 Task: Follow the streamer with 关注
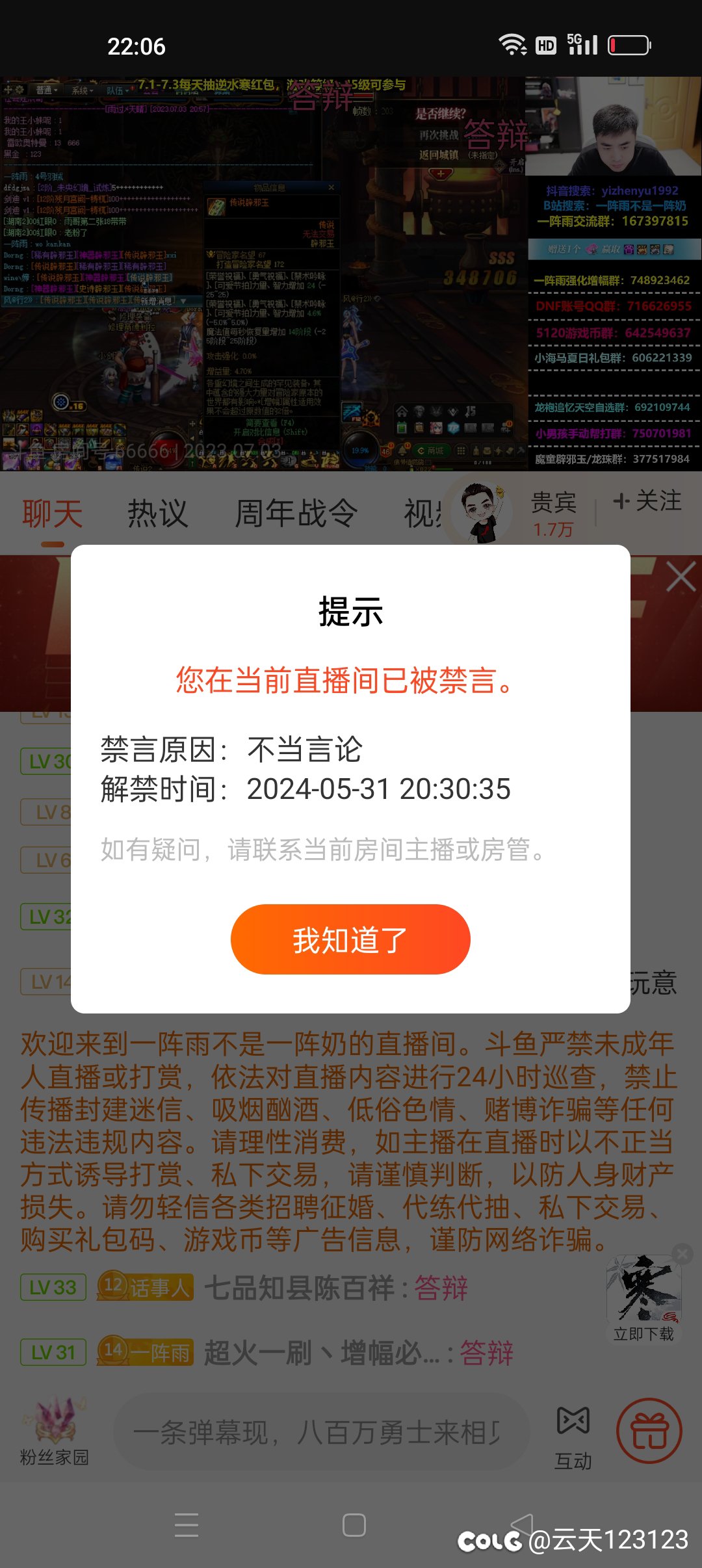point(647,501)
